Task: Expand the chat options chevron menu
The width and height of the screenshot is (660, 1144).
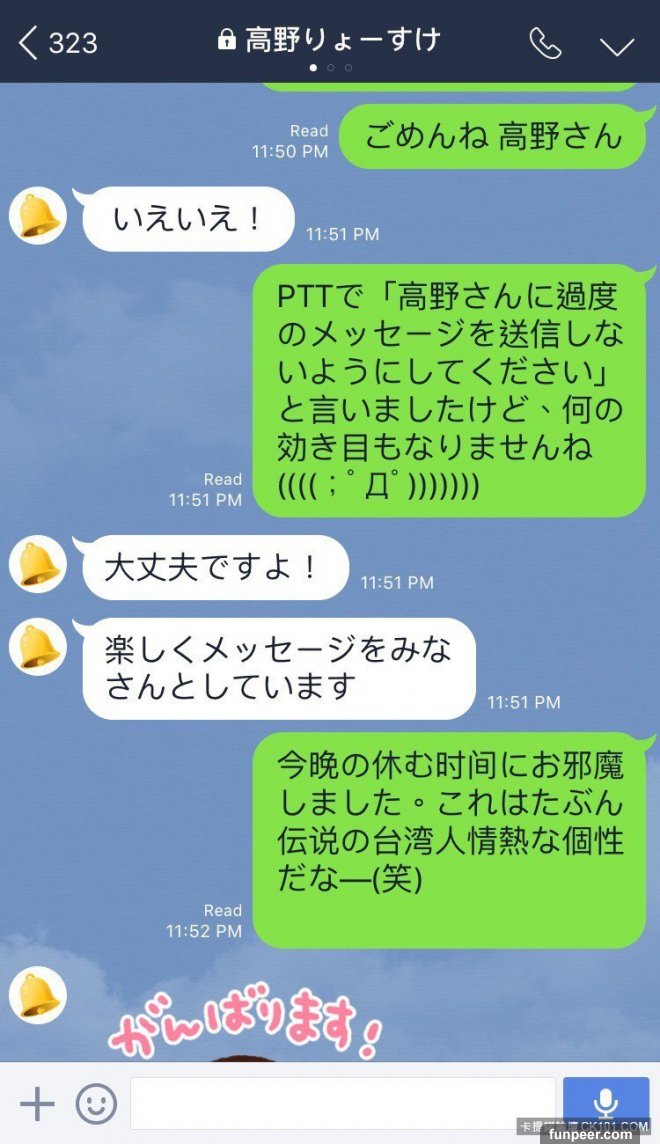Action: (616, 45)
